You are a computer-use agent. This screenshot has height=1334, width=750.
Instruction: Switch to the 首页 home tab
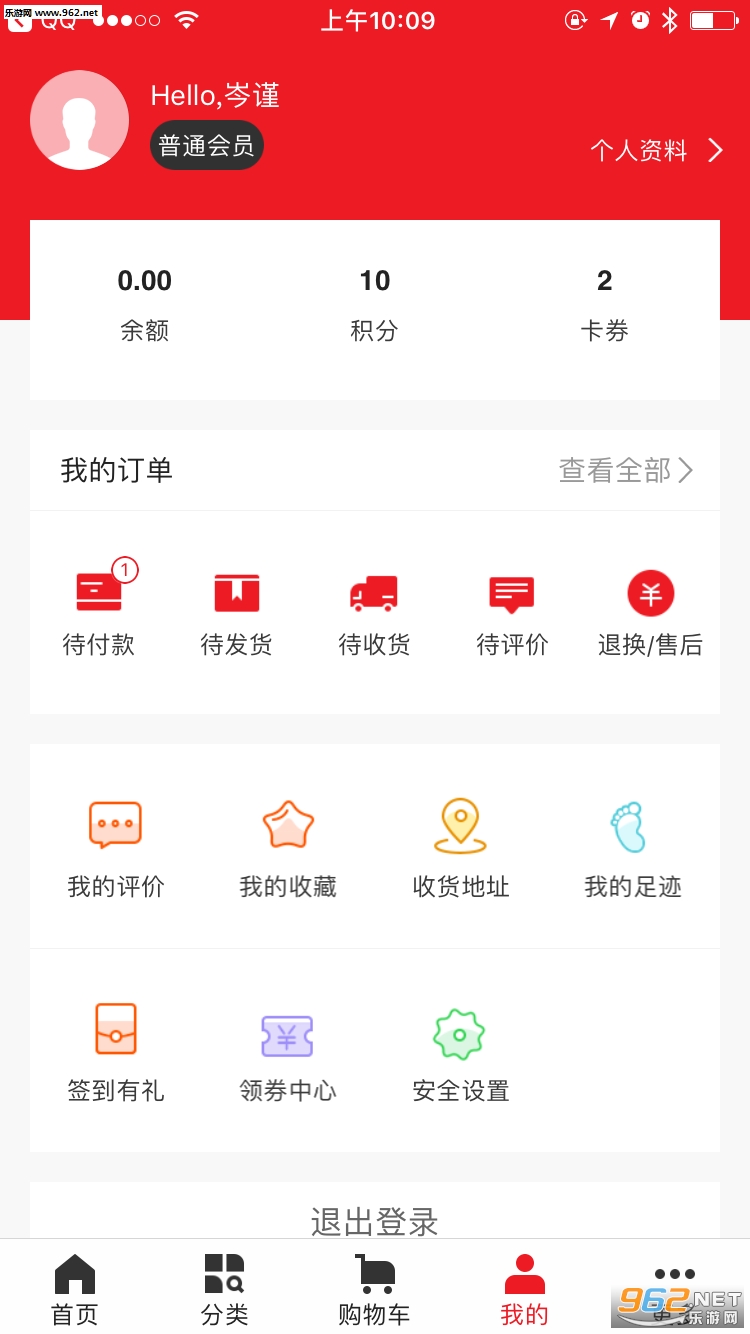pyautogui.click(x=75, y=1290)
